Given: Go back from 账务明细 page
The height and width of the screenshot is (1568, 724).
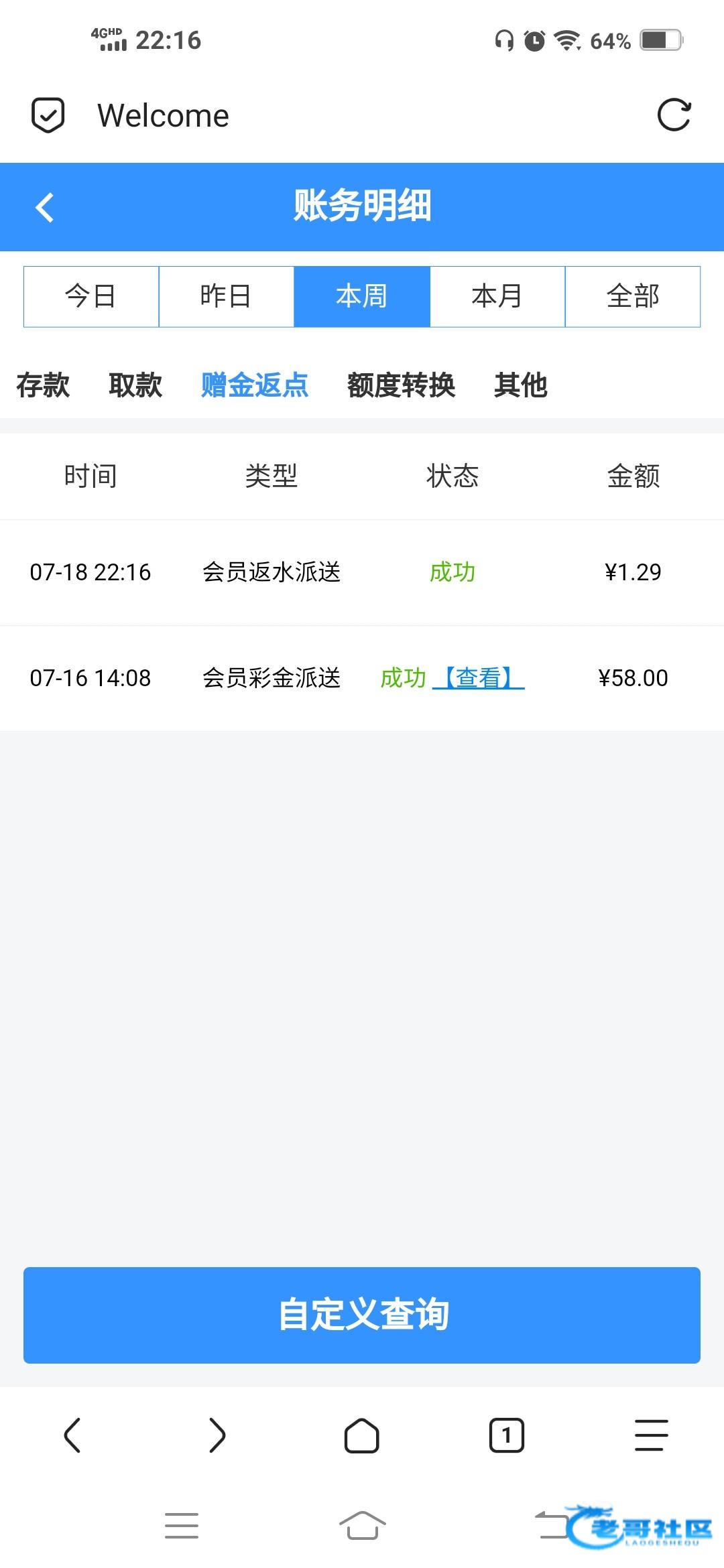Looking at the screenshot, I should click(45, 207).
